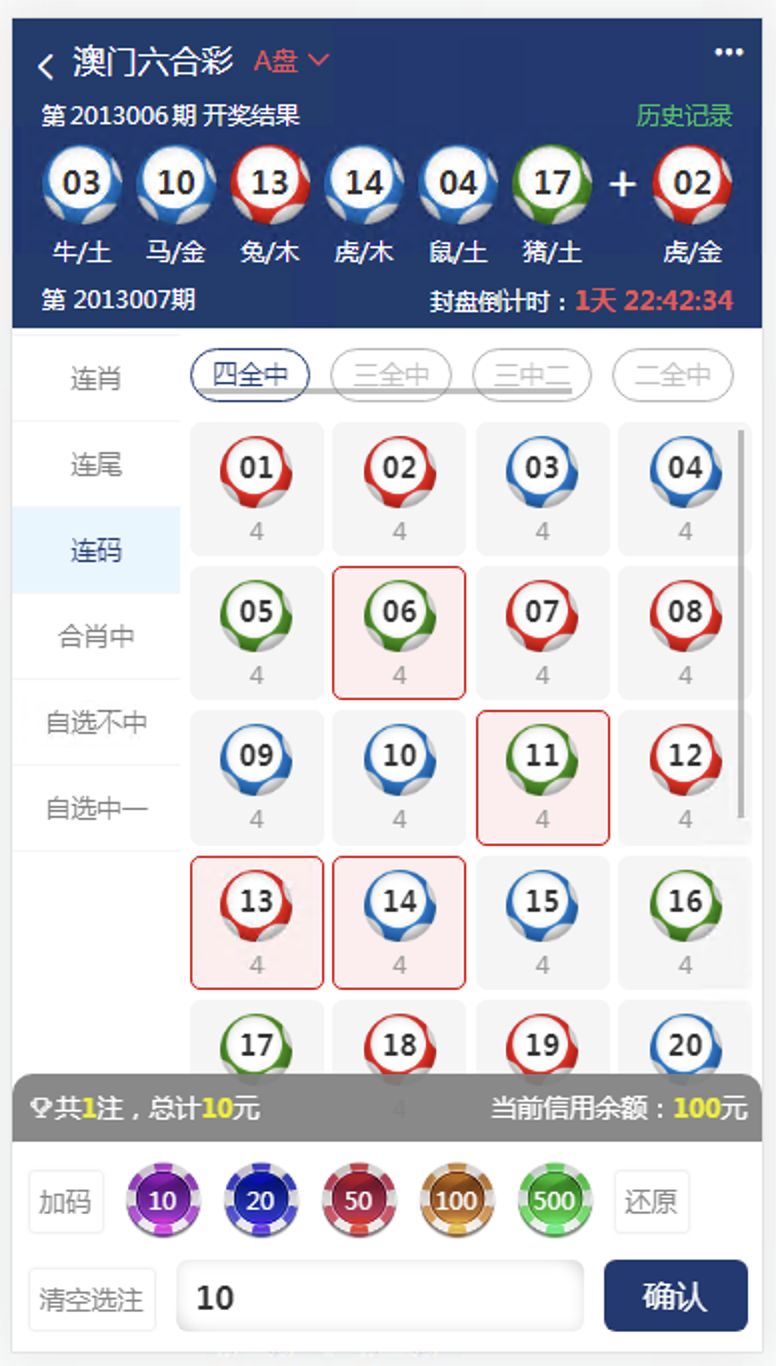Open 历史记录 history link
Image resolution: width=776 pixels, height=1366 pixels.
(x=684, y=115)
